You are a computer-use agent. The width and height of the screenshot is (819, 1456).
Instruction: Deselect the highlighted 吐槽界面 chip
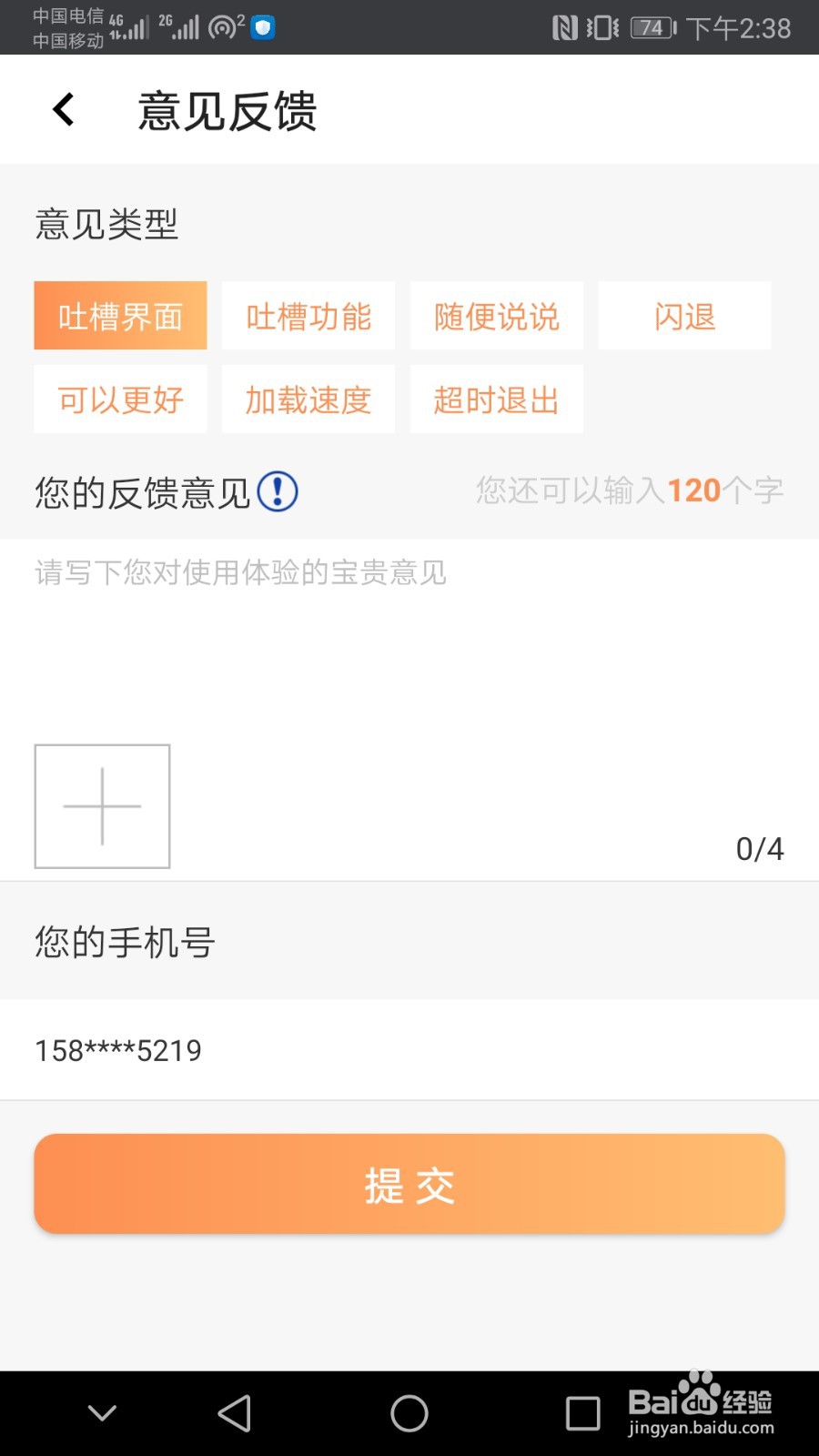point(120,316)
